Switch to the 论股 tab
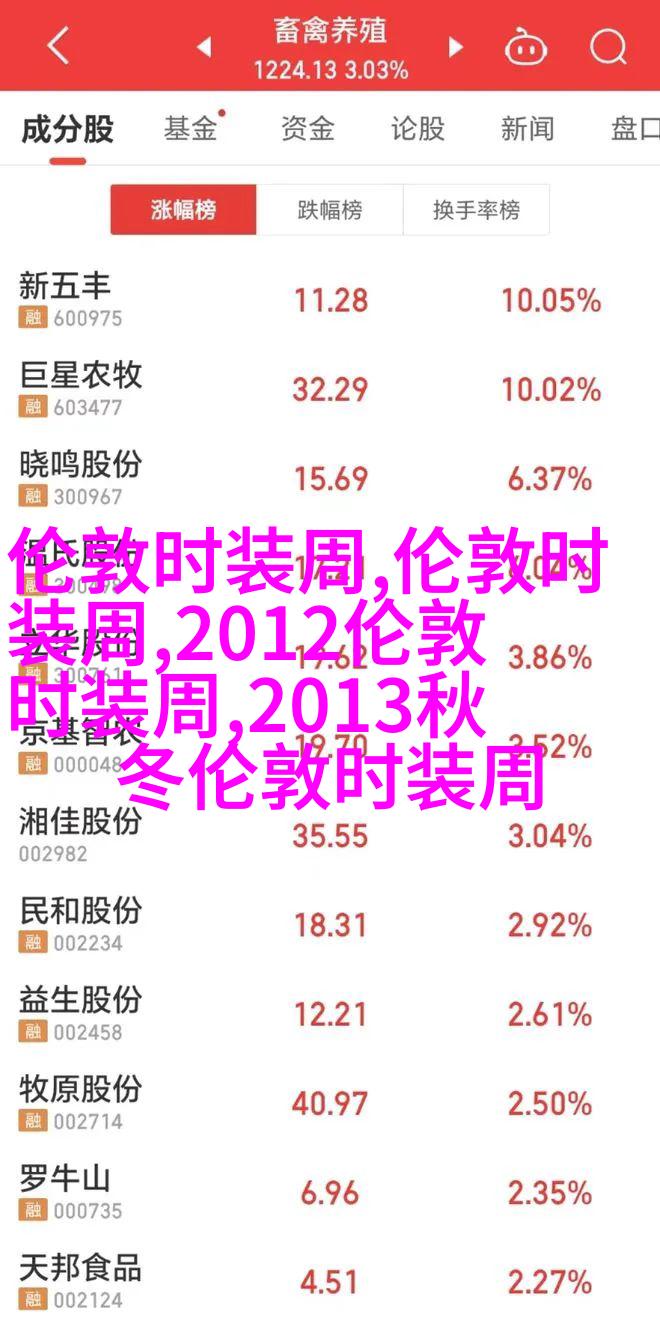 pos(417,128)
